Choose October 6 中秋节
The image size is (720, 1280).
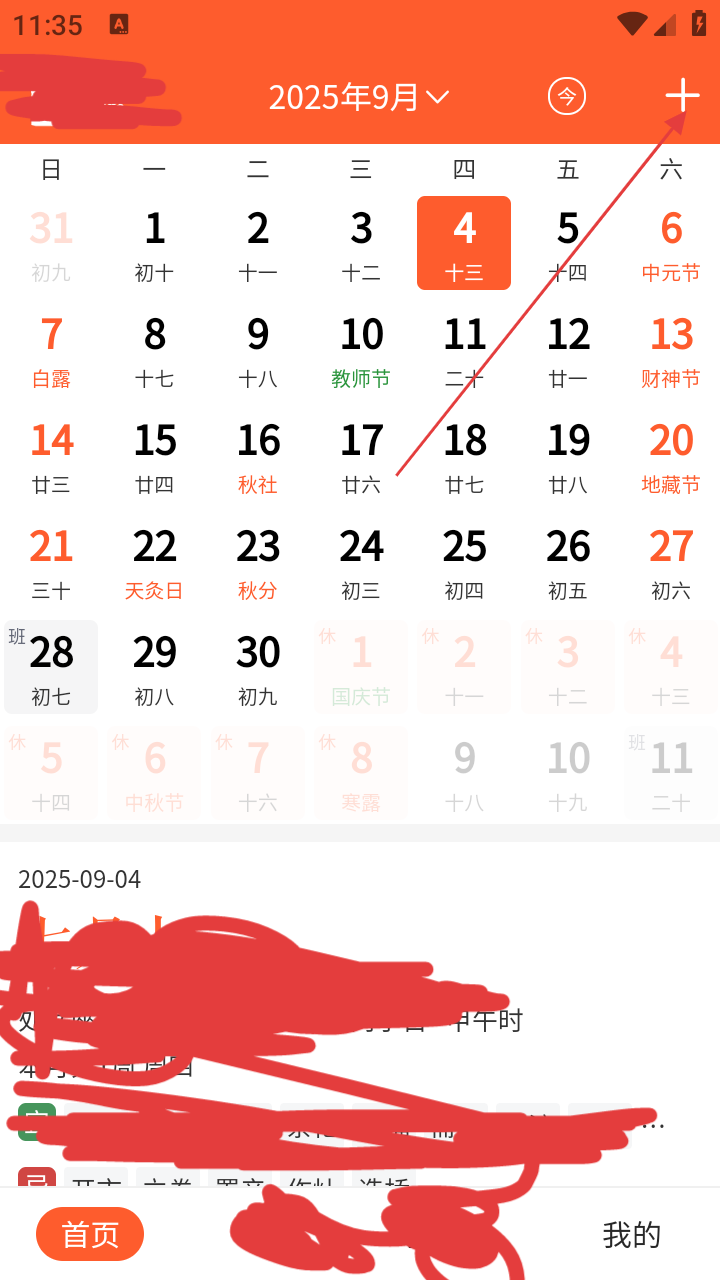(x=154, y=773)
